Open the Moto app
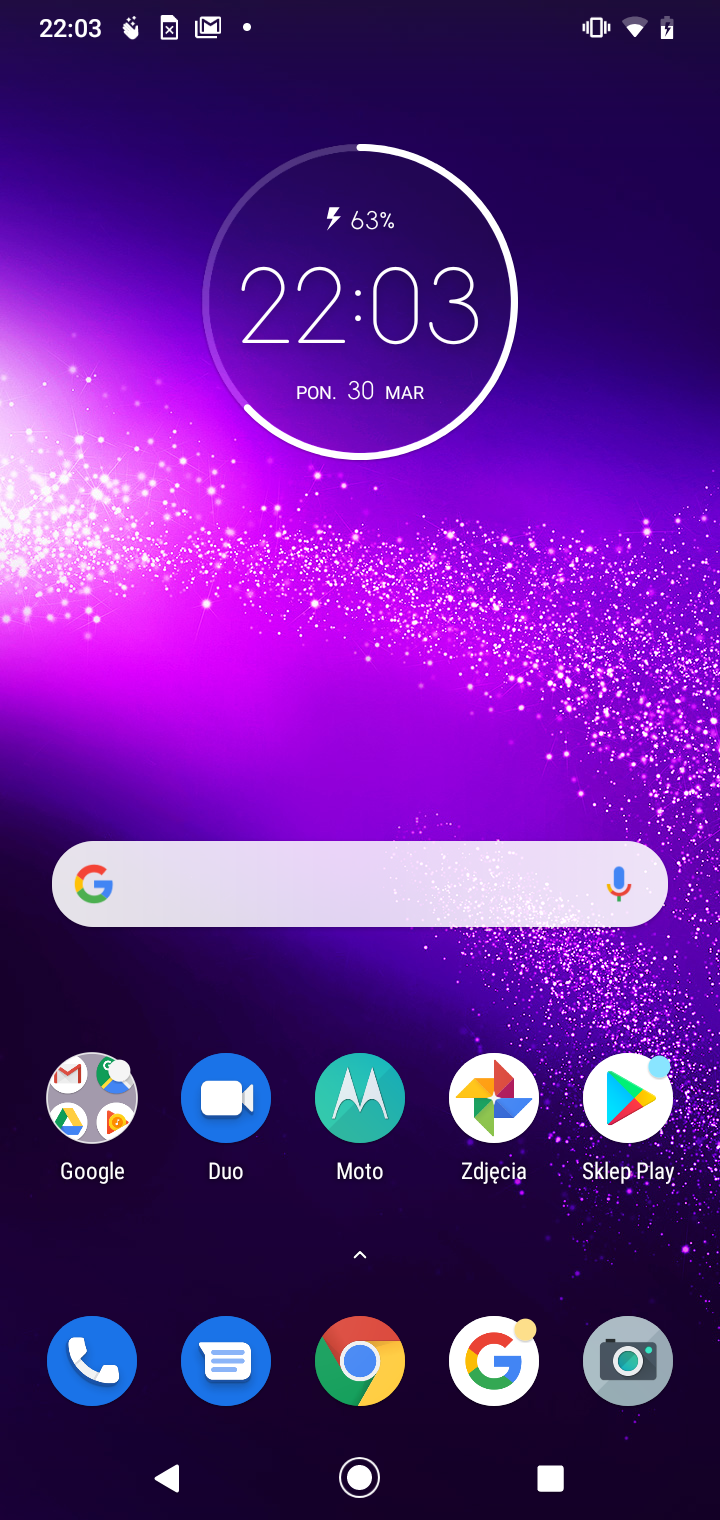This screenshot has height=1520, width=720. point(360,1098)
